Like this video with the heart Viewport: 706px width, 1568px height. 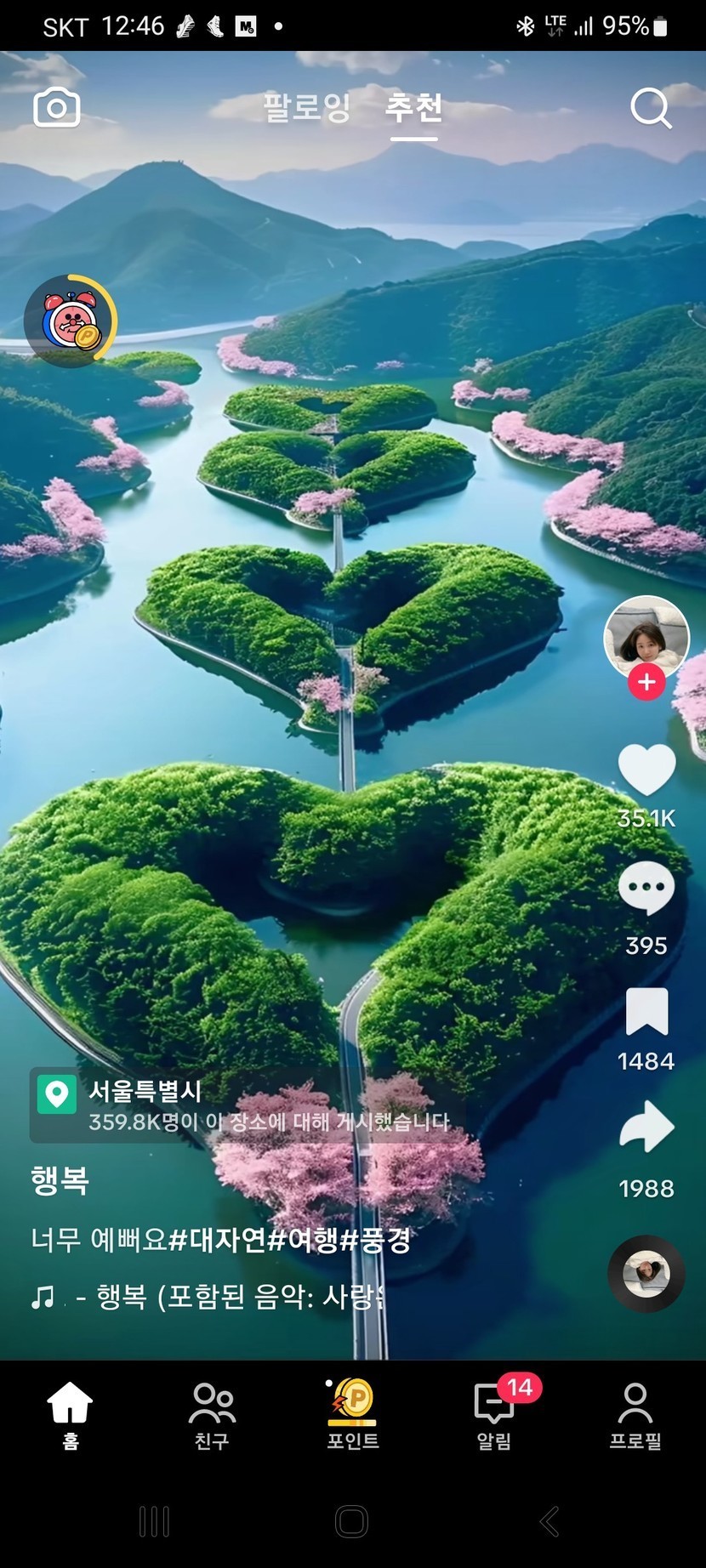coord(646,770)
